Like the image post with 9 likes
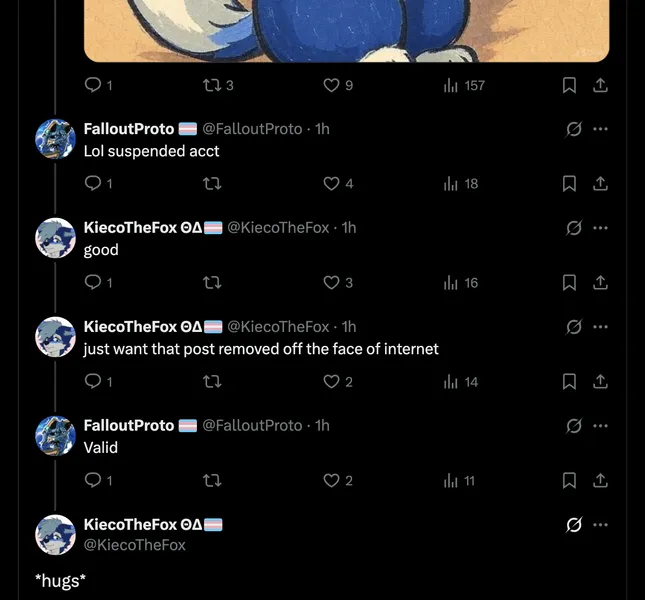This screenshot has width=645, height=600. tap(332, 86)
